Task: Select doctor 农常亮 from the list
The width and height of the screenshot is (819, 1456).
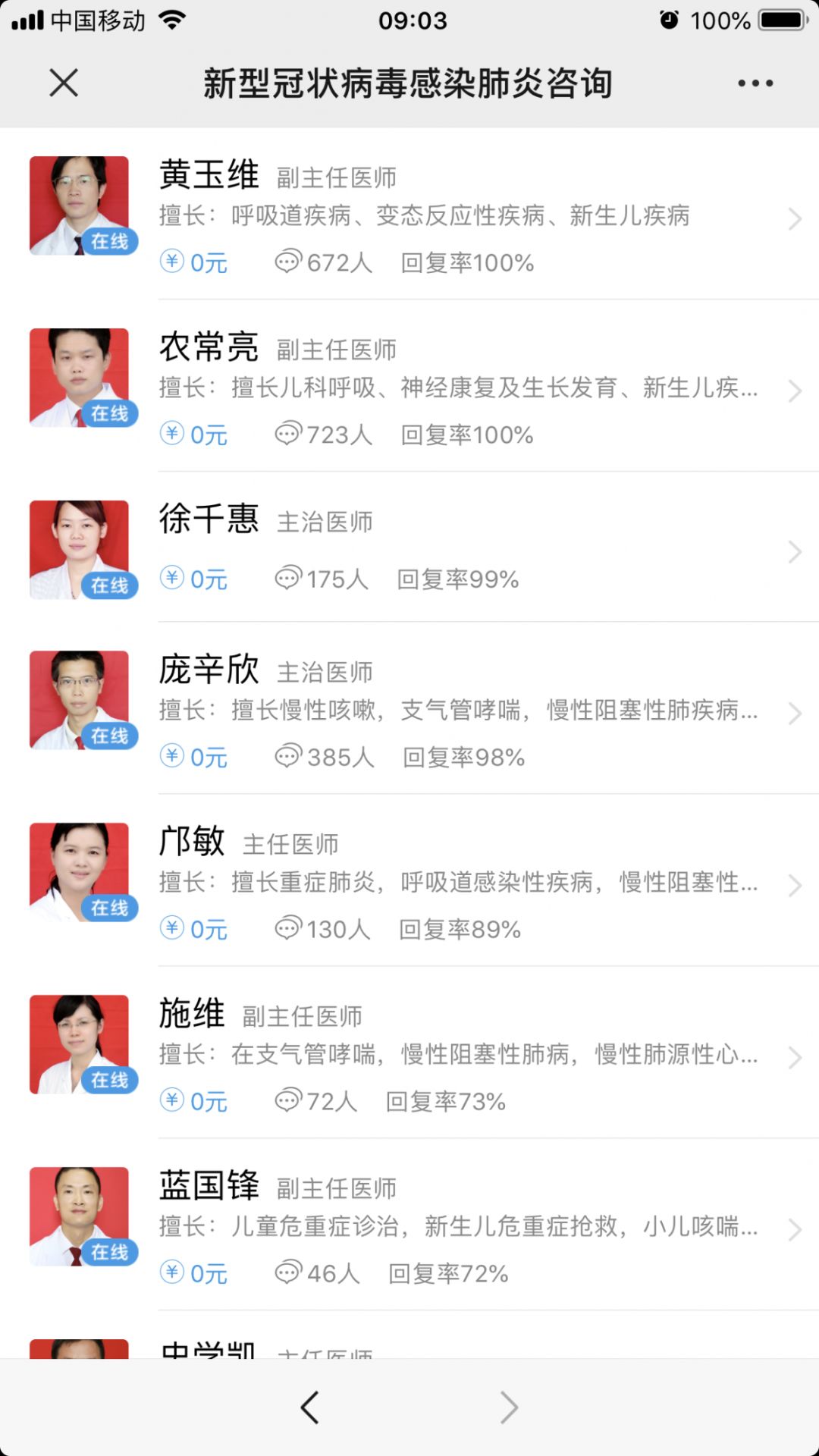Action: click(x=455, y=388)
